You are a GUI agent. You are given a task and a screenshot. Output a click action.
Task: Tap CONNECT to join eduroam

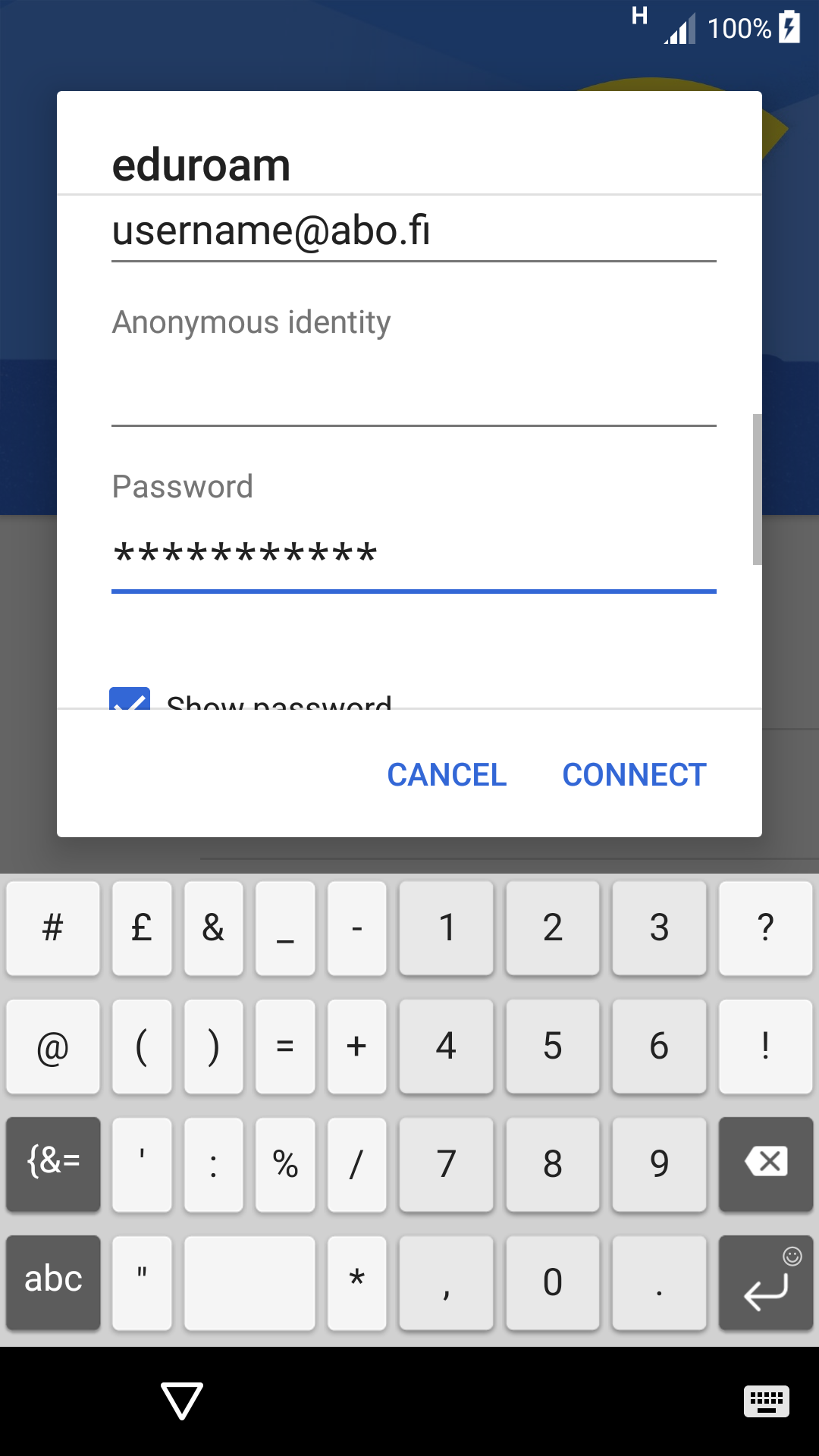[x=634, y=774]
